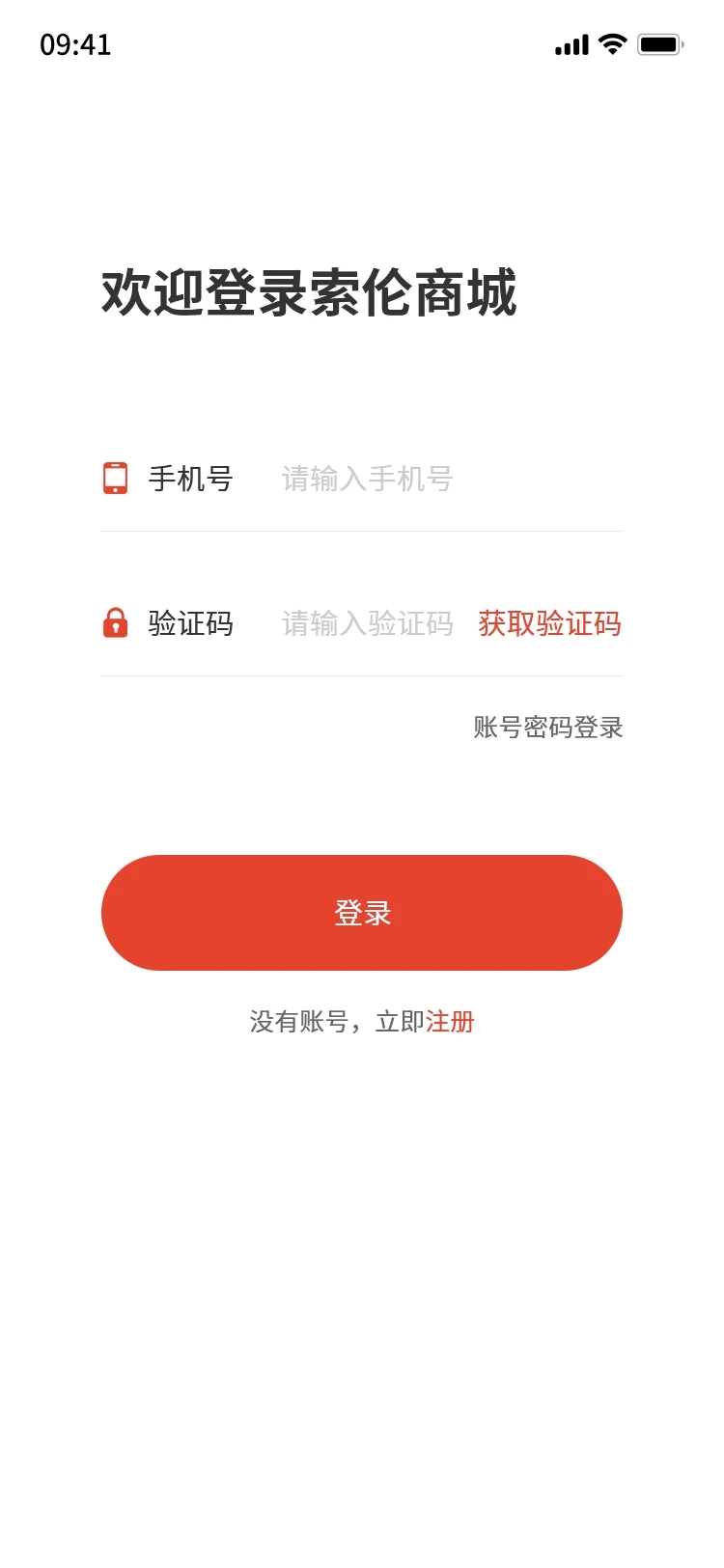This screenshot has width=724, height=1568.
Task: Select the lock icon in the verification row
Action: point(116,624)
